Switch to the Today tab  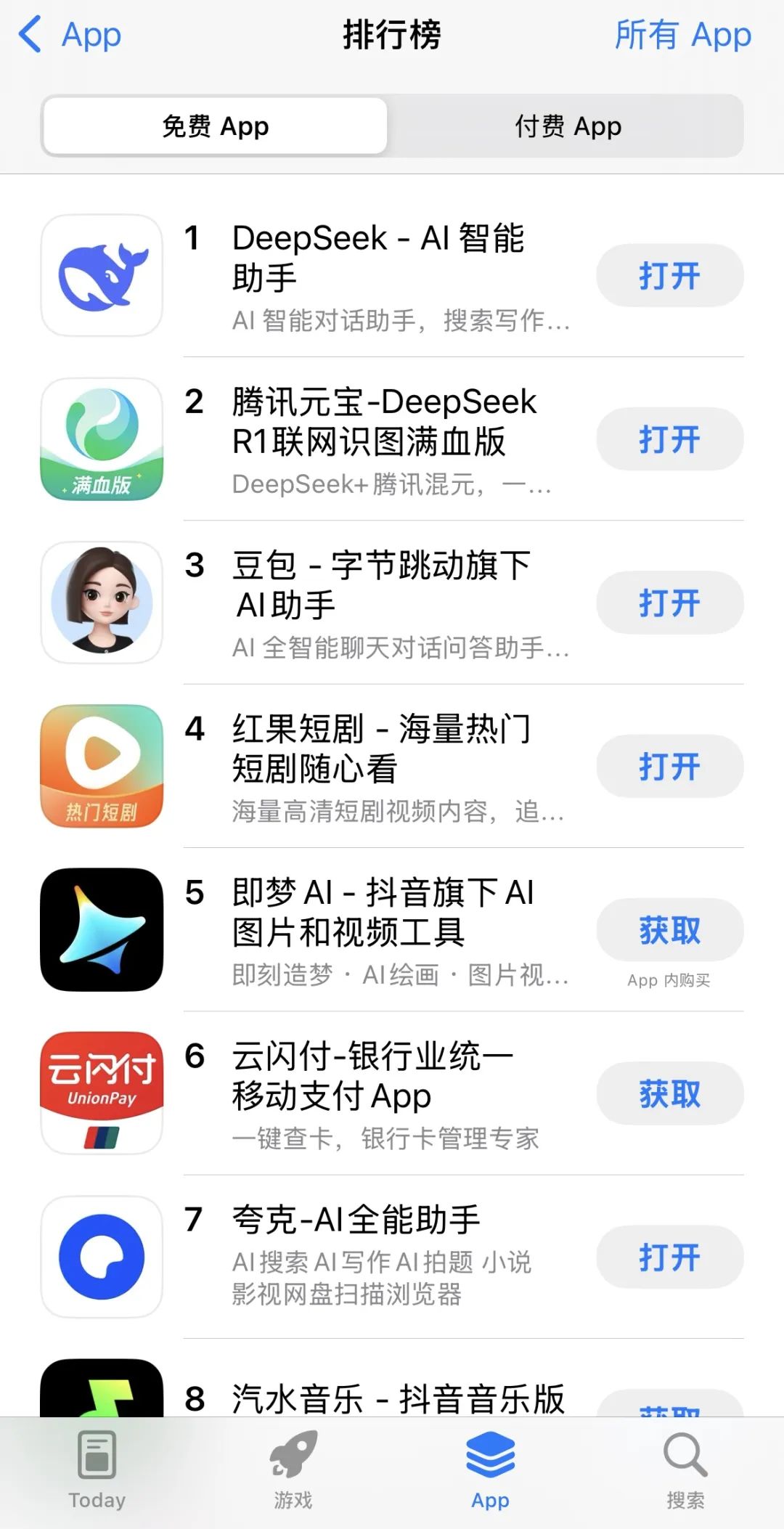(x=97, y=1471)
